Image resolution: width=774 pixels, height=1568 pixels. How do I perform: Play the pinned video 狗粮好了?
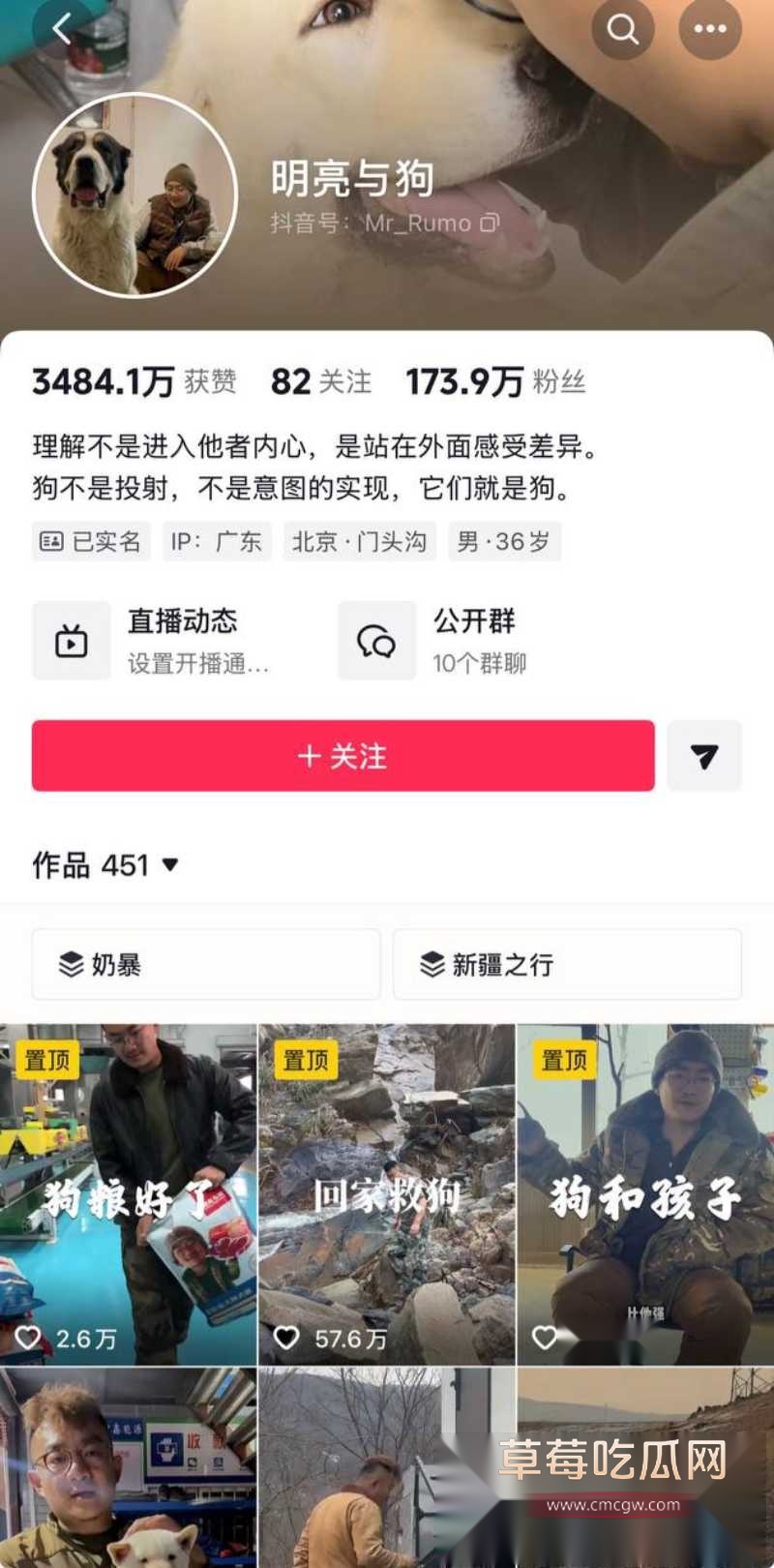pos(128,1194)
